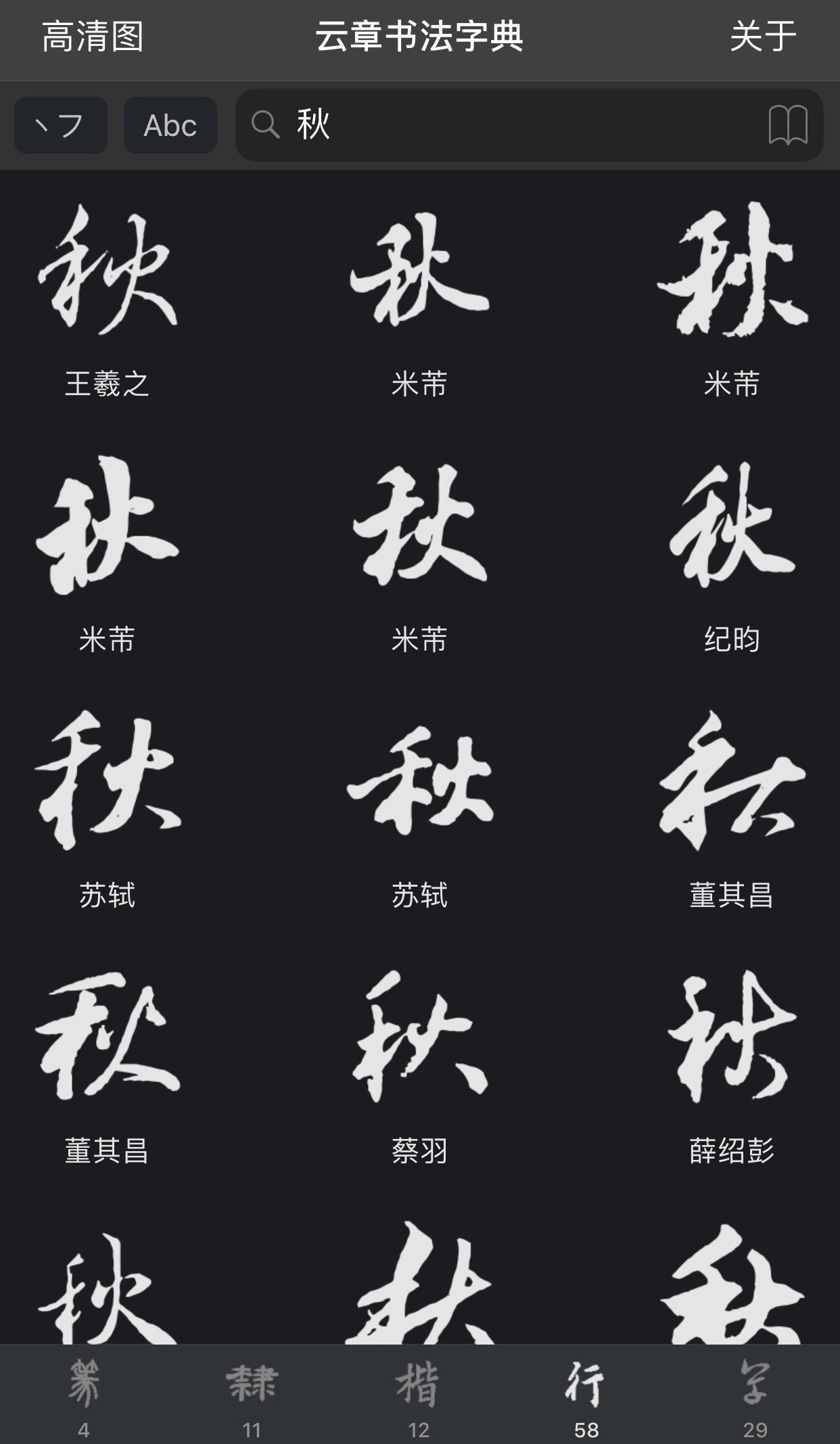View 纪昀's 秋 character
840x1444 pixels.
(732, 526)
